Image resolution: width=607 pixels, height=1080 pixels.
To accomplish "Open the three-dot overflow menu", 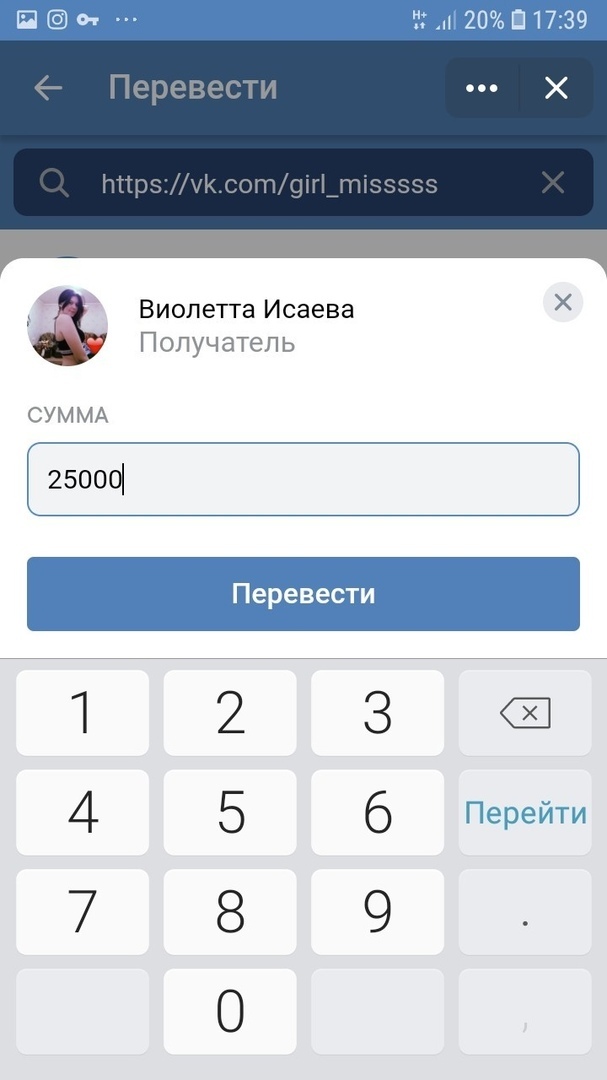I will (482, 88).
